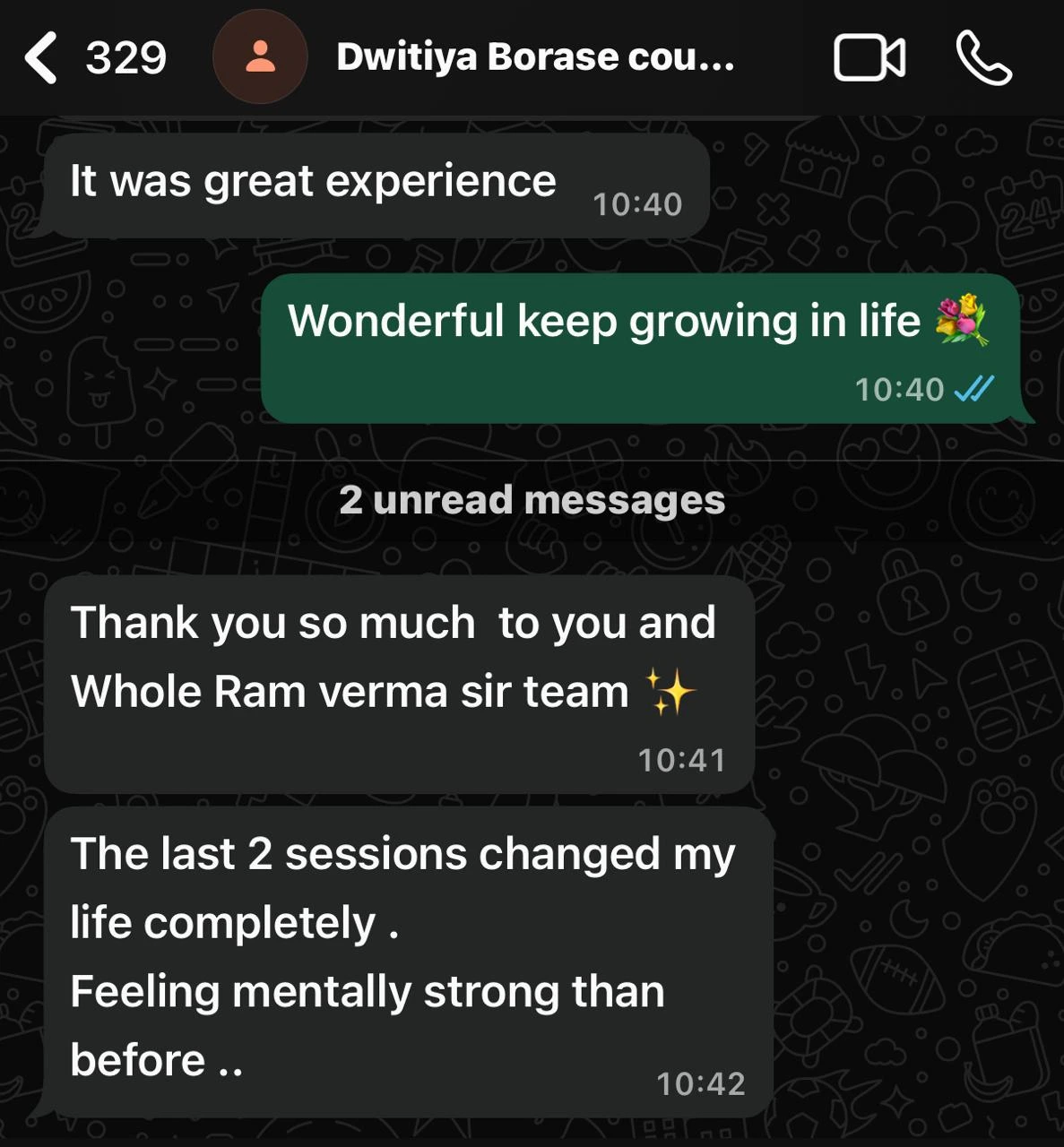This screenshot has width=1064, height=1147.
Task: Open the contact's profile picture
Action: (260, 57)
